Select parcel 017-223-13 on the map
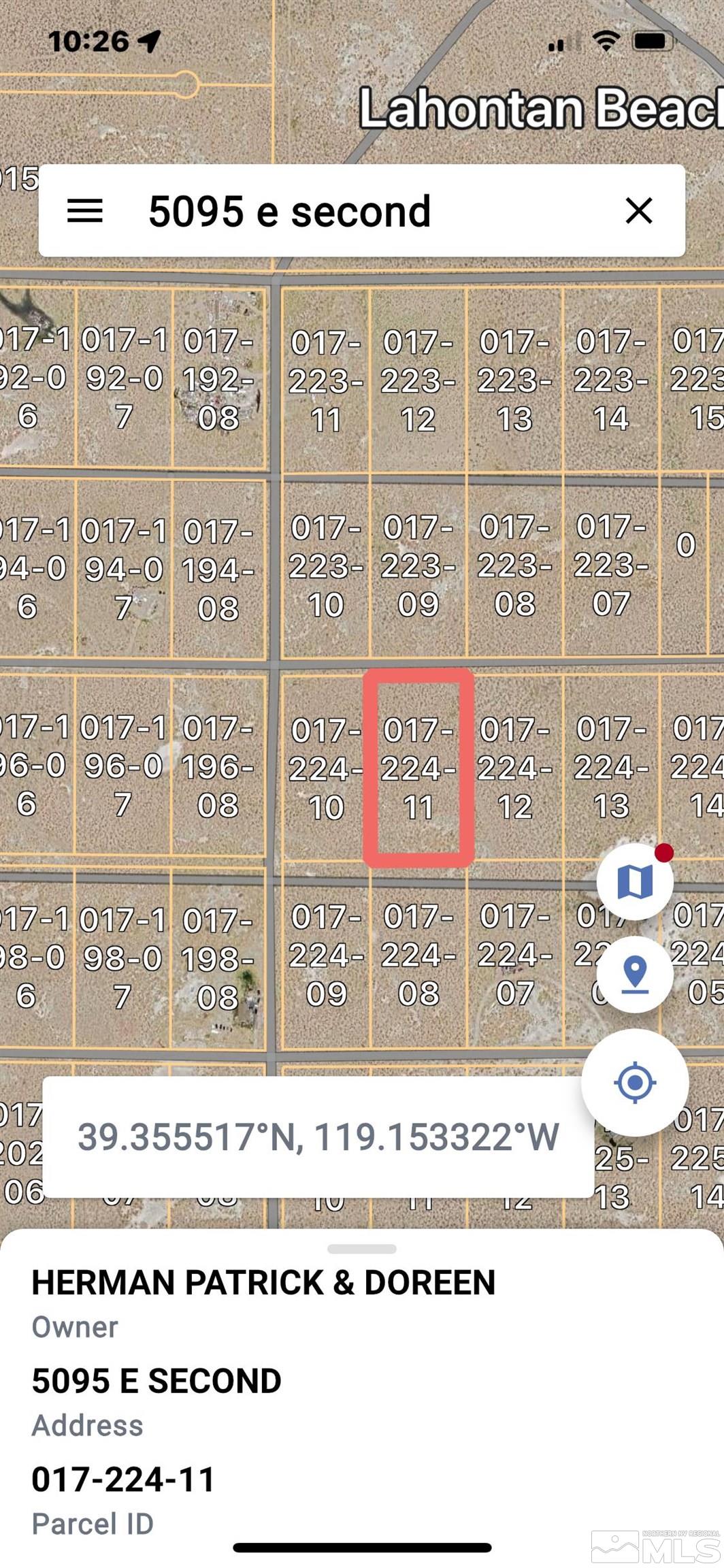724x1568 pixels. (x=514, y=380)
